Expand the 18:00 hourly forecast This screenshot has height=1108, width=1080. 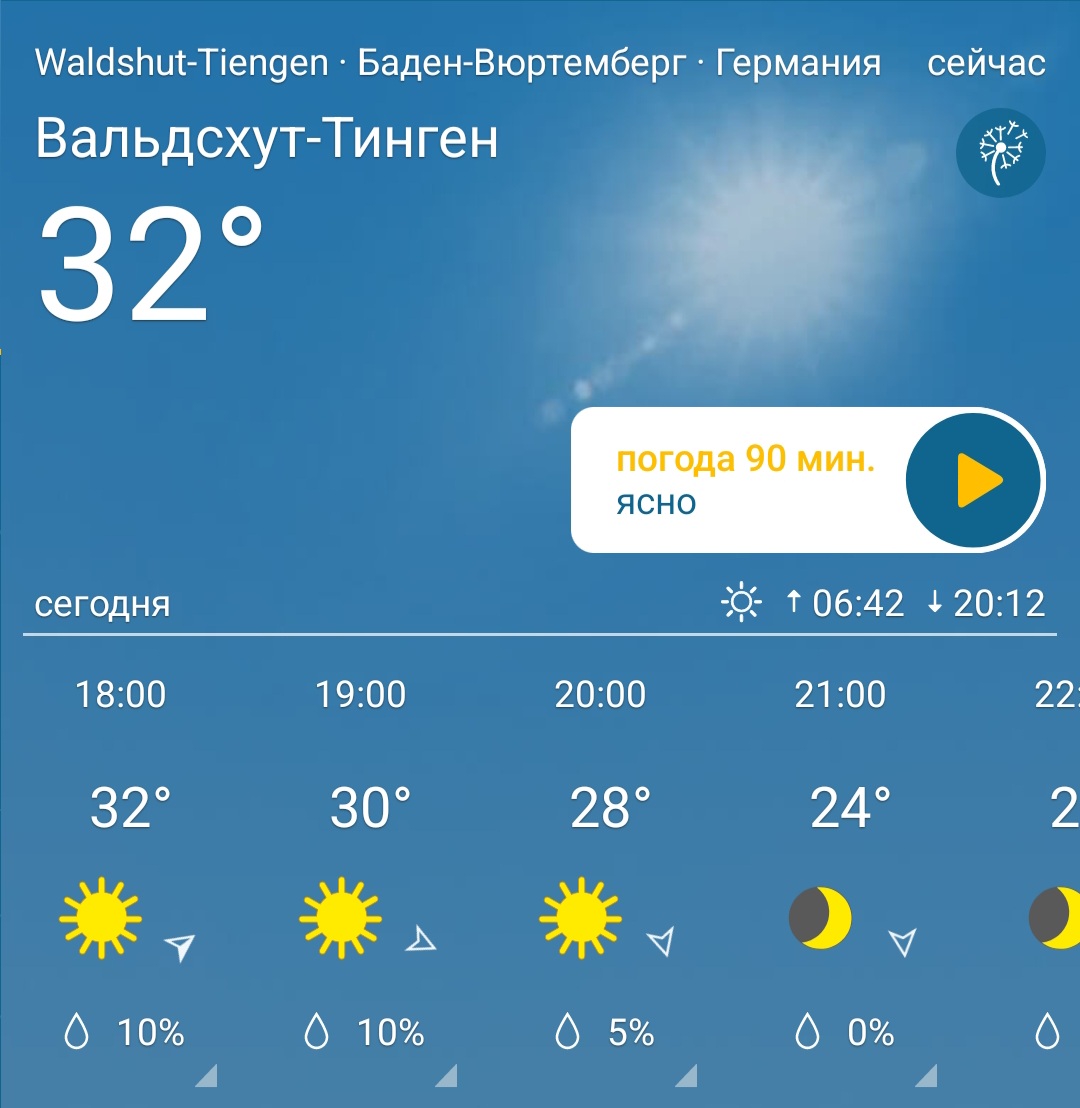(206, 1075)
